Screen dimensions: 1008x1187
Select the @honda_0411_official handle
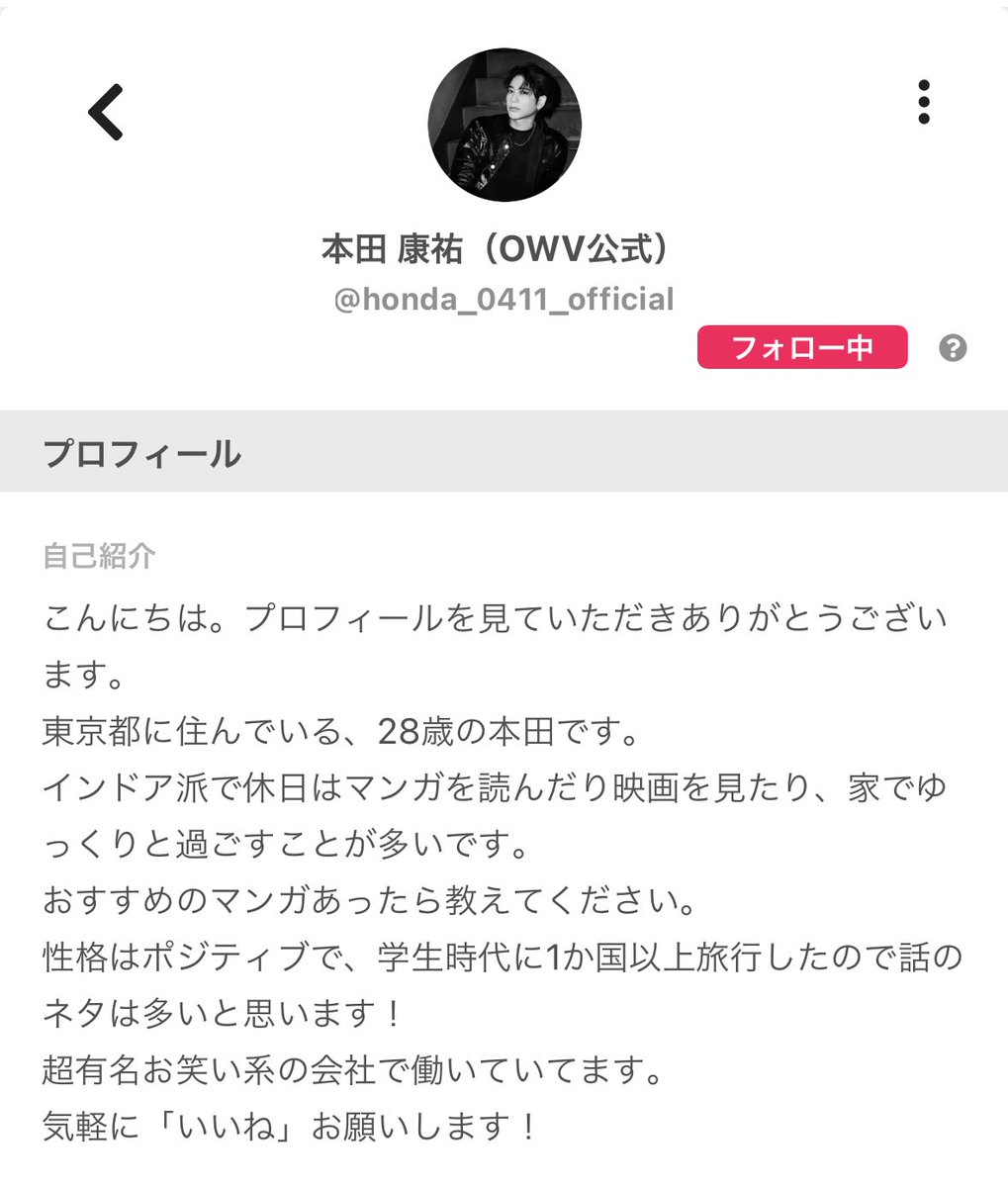[x=504, y=298]
